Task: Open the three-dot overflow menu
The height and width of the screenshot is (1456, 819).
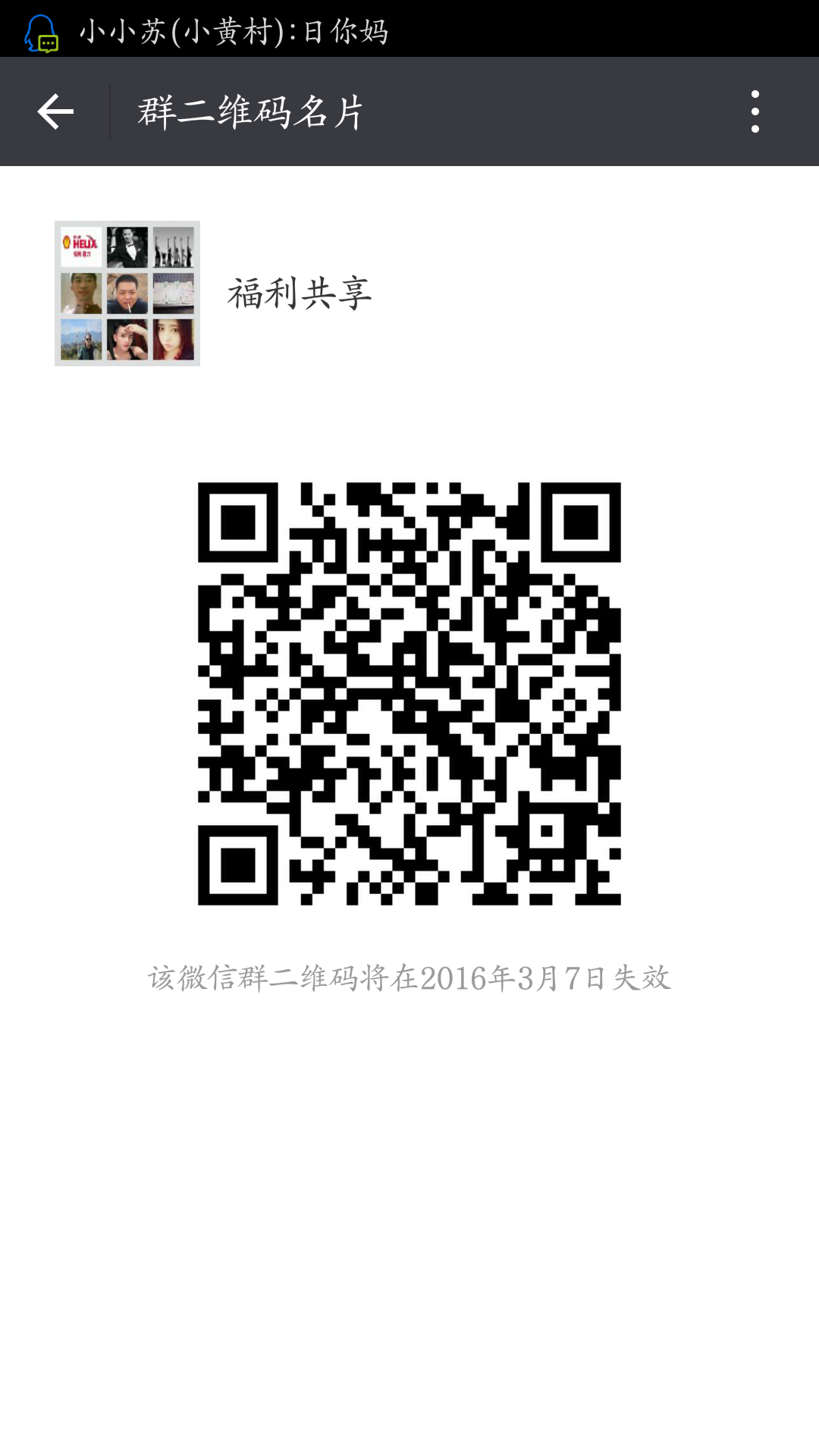Action: tap(755, 112)
